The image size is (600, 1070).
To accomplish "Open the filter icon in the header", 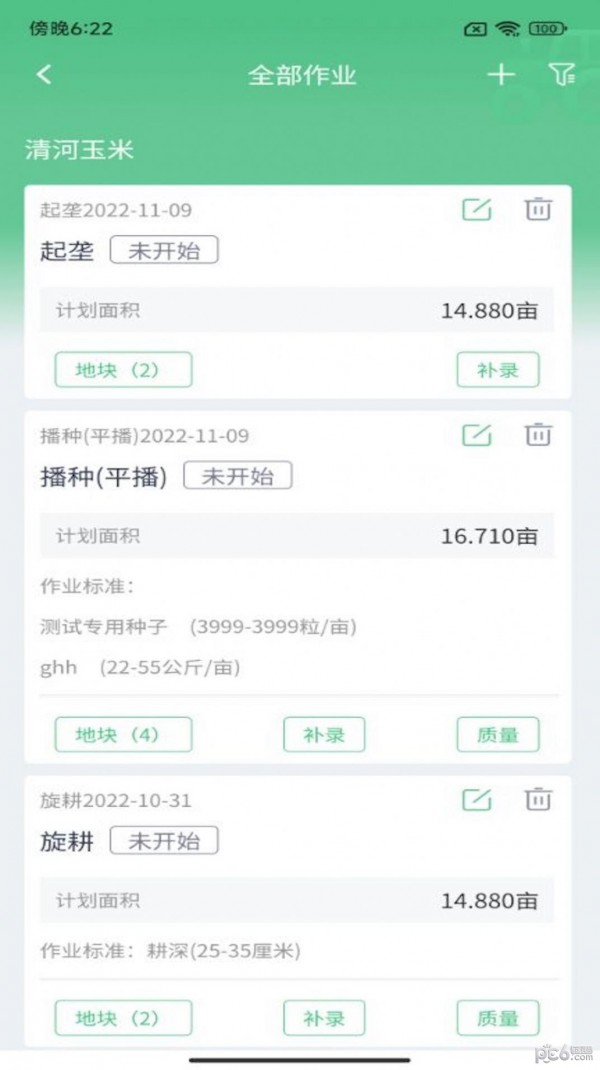I will pos(561,74).
